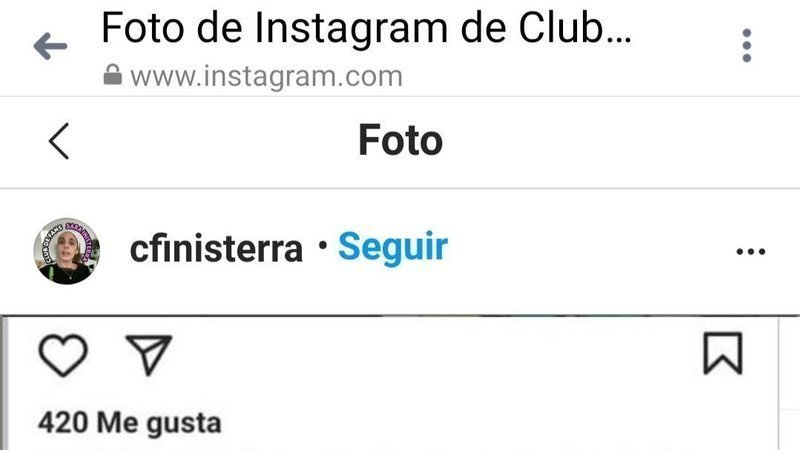
Task: Go back with the browser arrow
Action: pyautogui.click(x=49, y=46)
